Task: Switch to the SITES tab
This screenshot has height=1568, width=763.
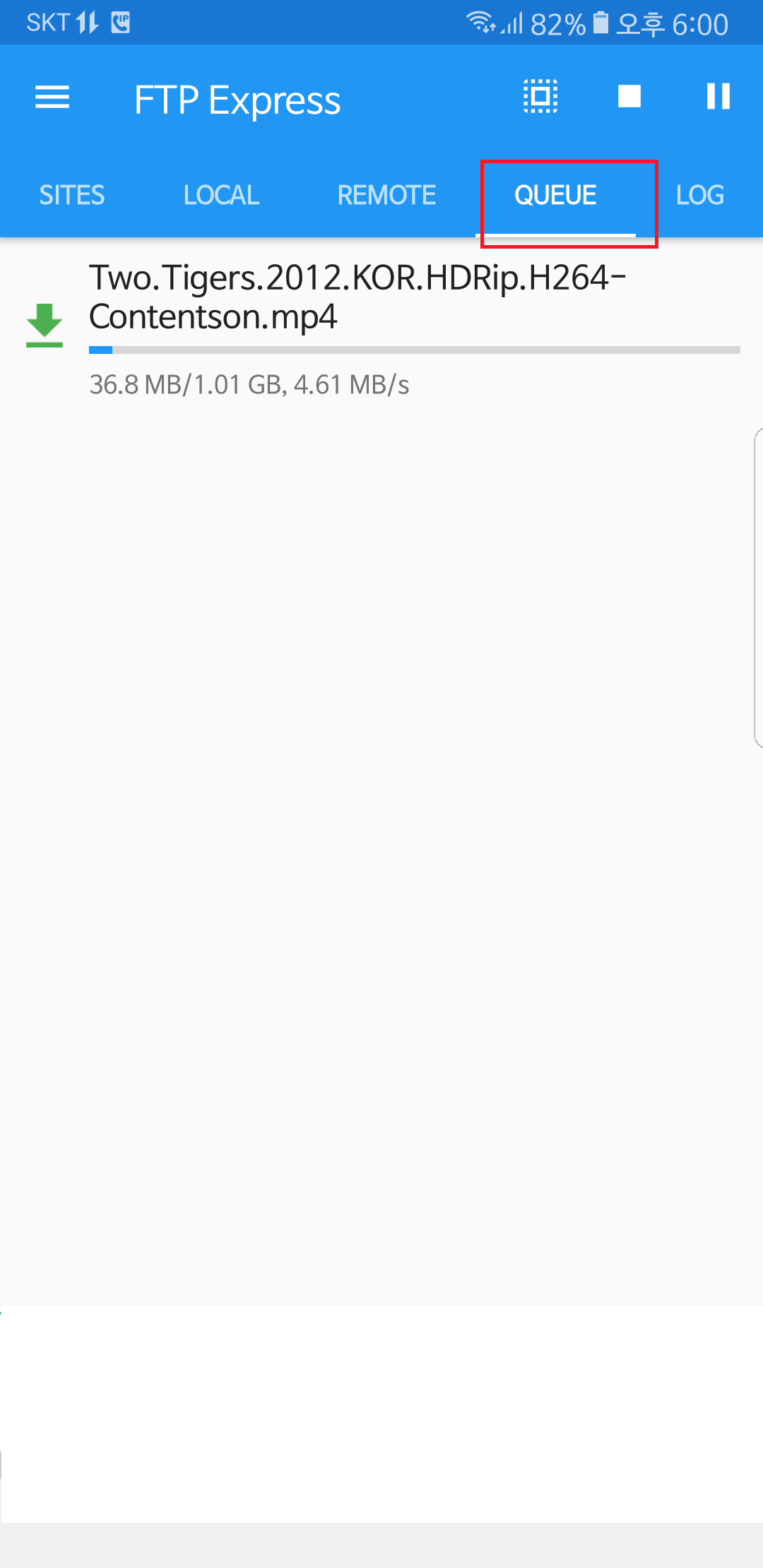Action: [x=72, y=195]
